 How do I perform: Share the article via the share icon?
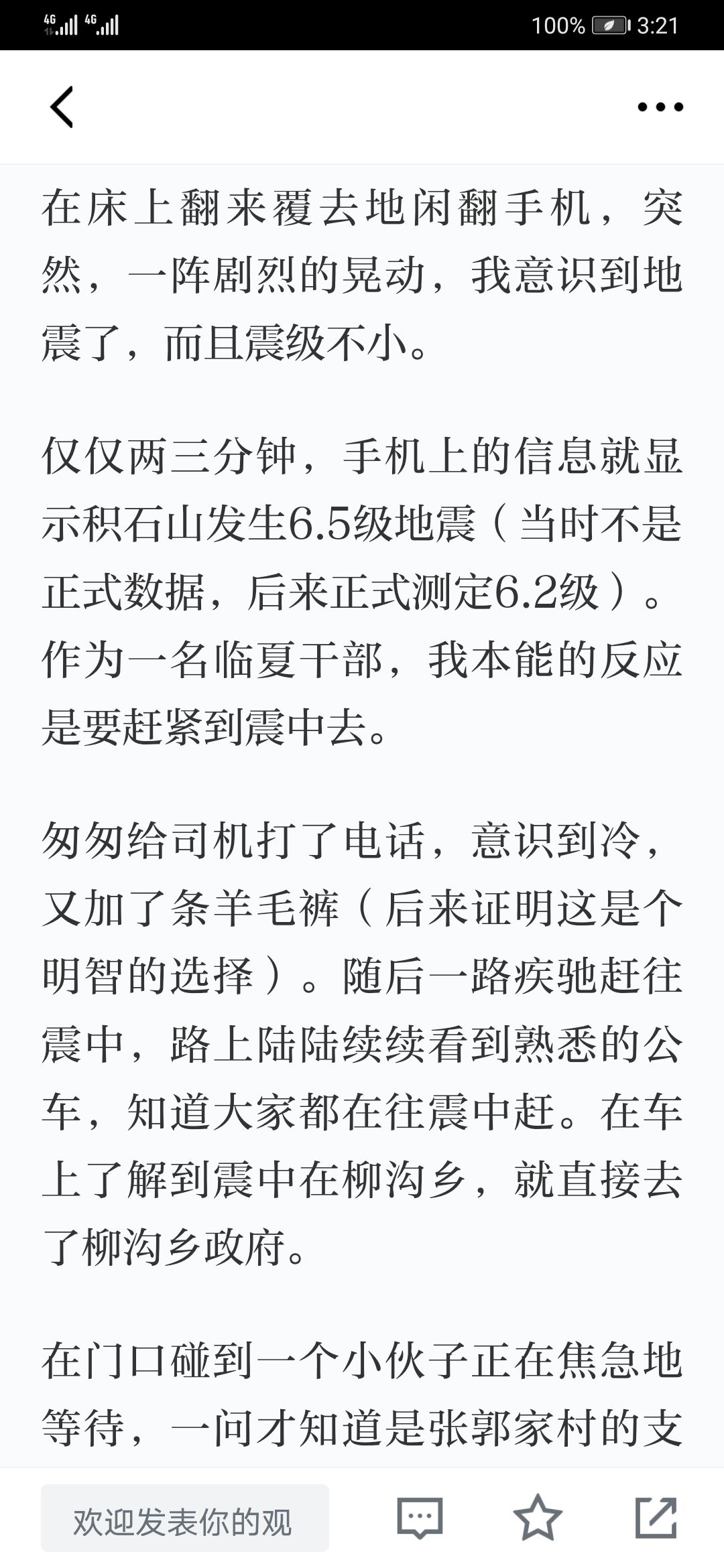coord(656,1518)
